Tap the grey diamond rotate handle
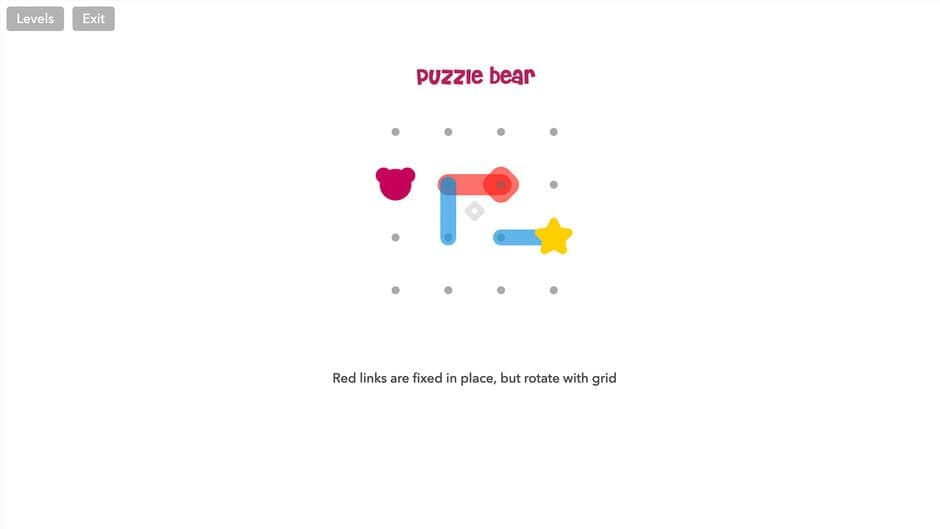The image size is (940, 529). pos(475,211)
